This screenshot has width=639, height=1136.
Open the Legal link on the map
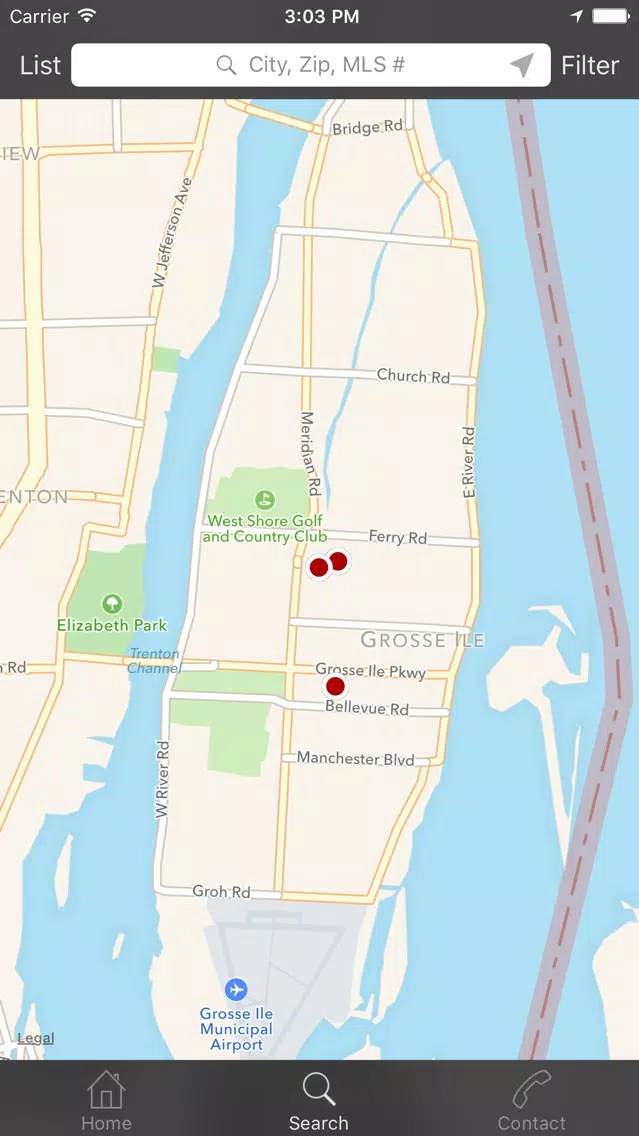(x=36, y=1038)
